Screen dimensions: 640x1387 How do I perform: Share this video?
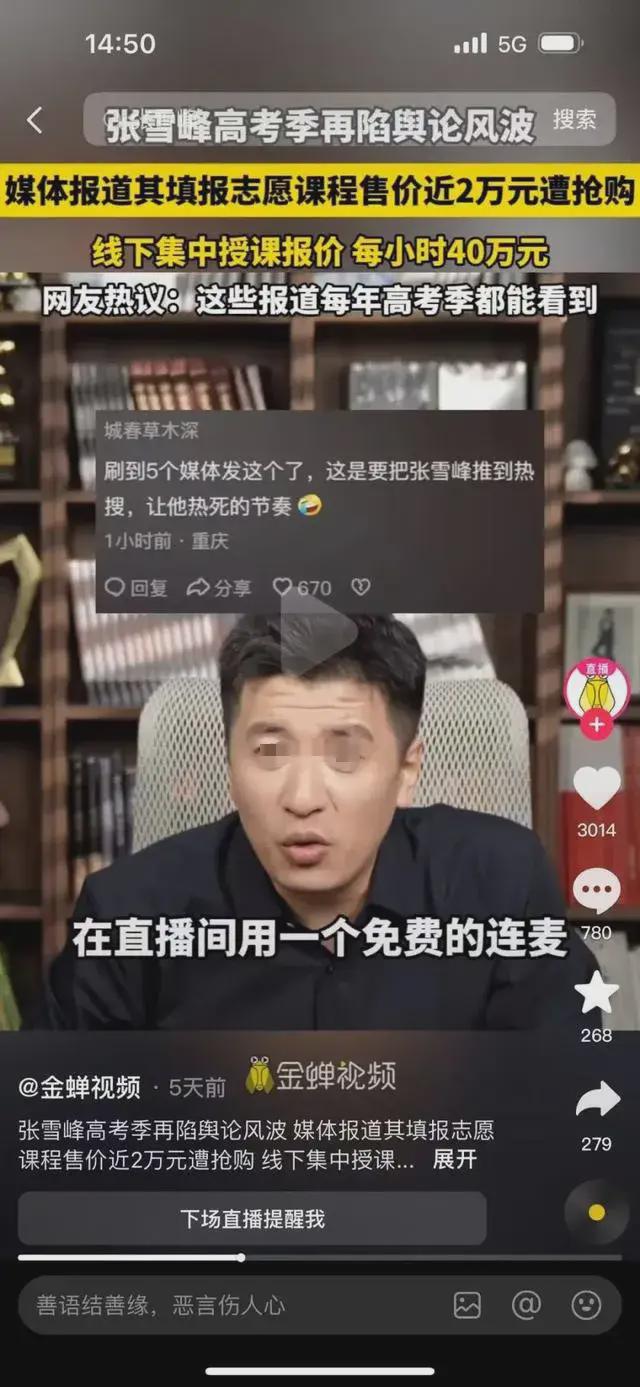coord(597,1101)
